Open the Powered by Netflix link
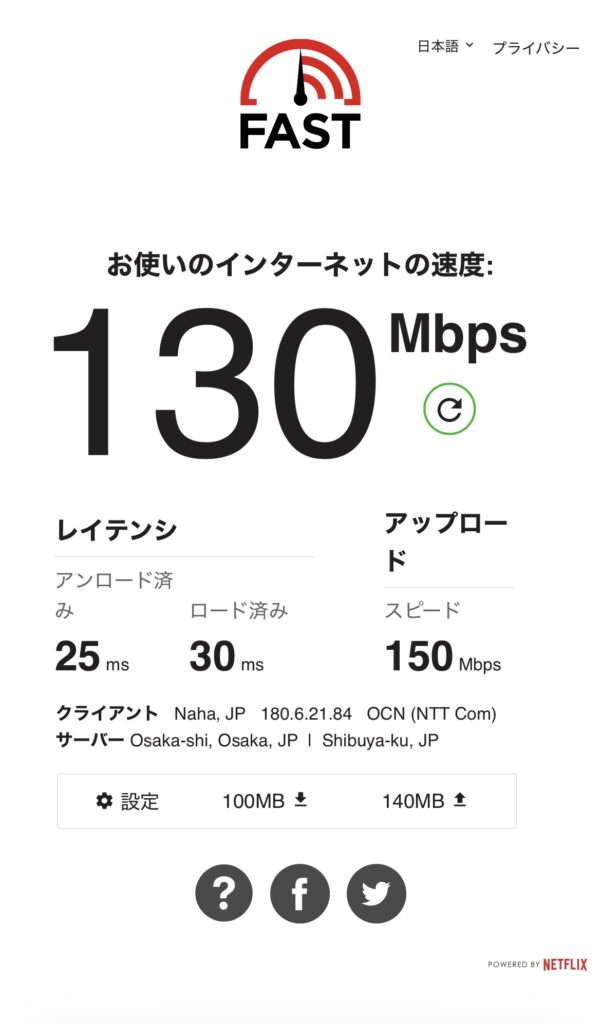This screenshot has height=1024, width=601. [x=537, y=964]
